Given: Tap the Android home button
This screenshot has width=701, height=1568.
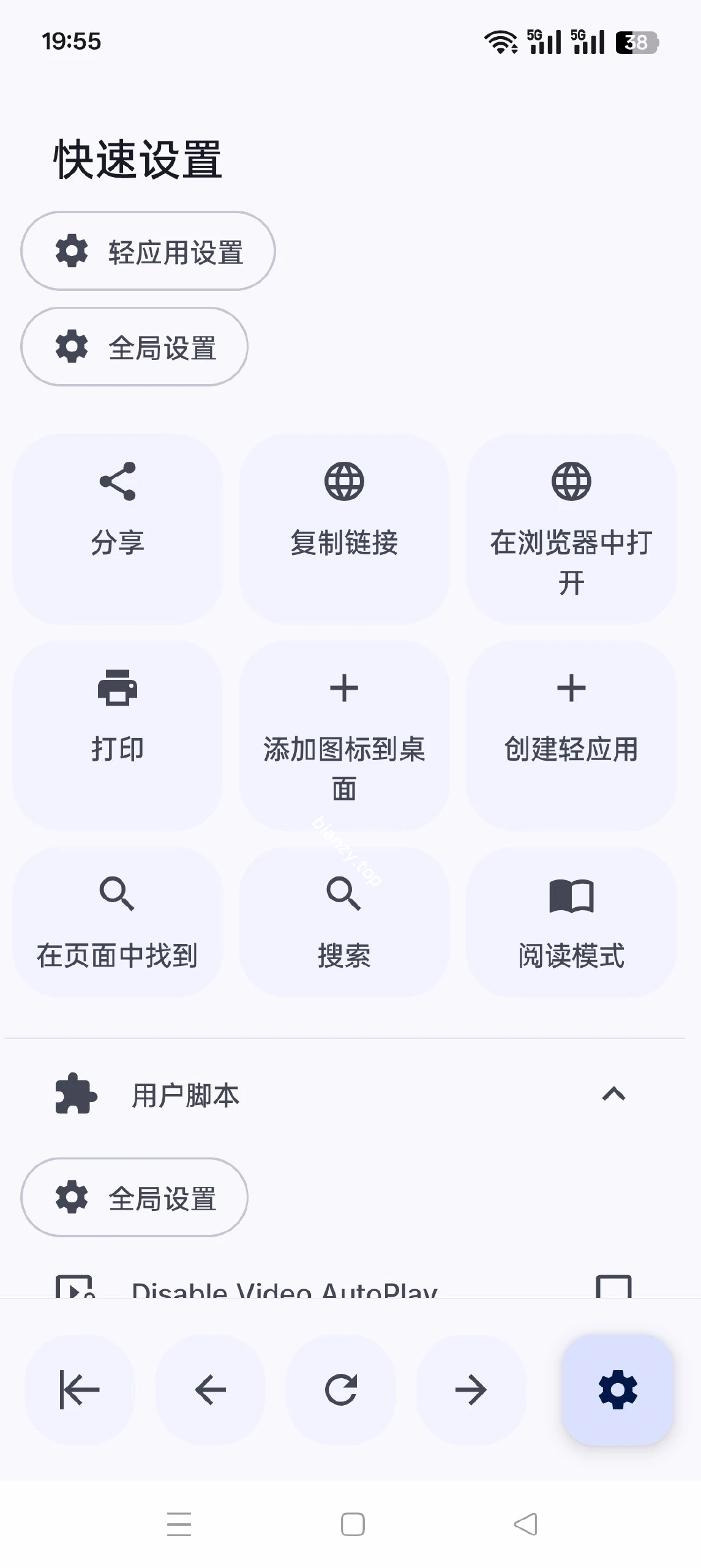Looking at the screenshot, I should tap(350, 1523).
